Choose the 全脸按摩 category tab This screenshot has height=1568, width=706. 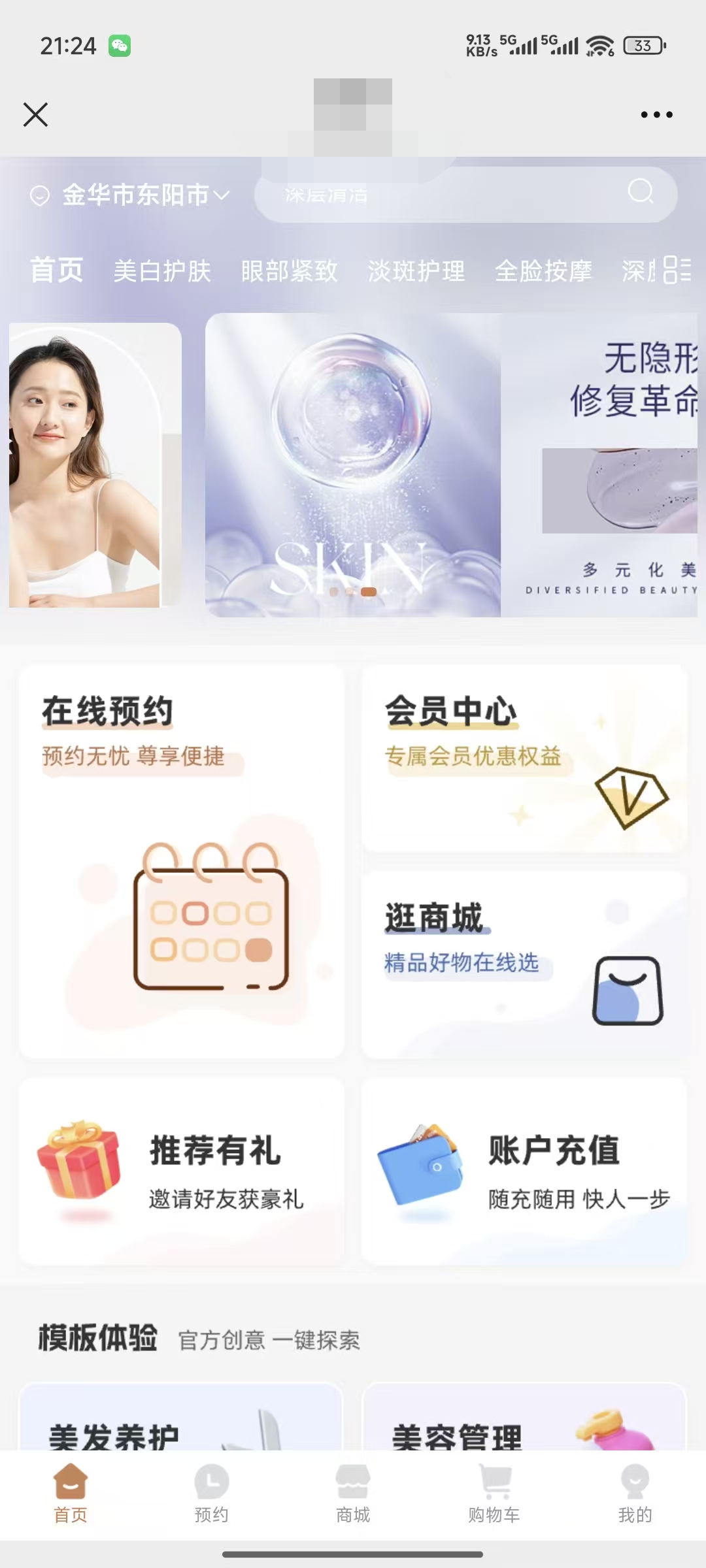(543, 270)
